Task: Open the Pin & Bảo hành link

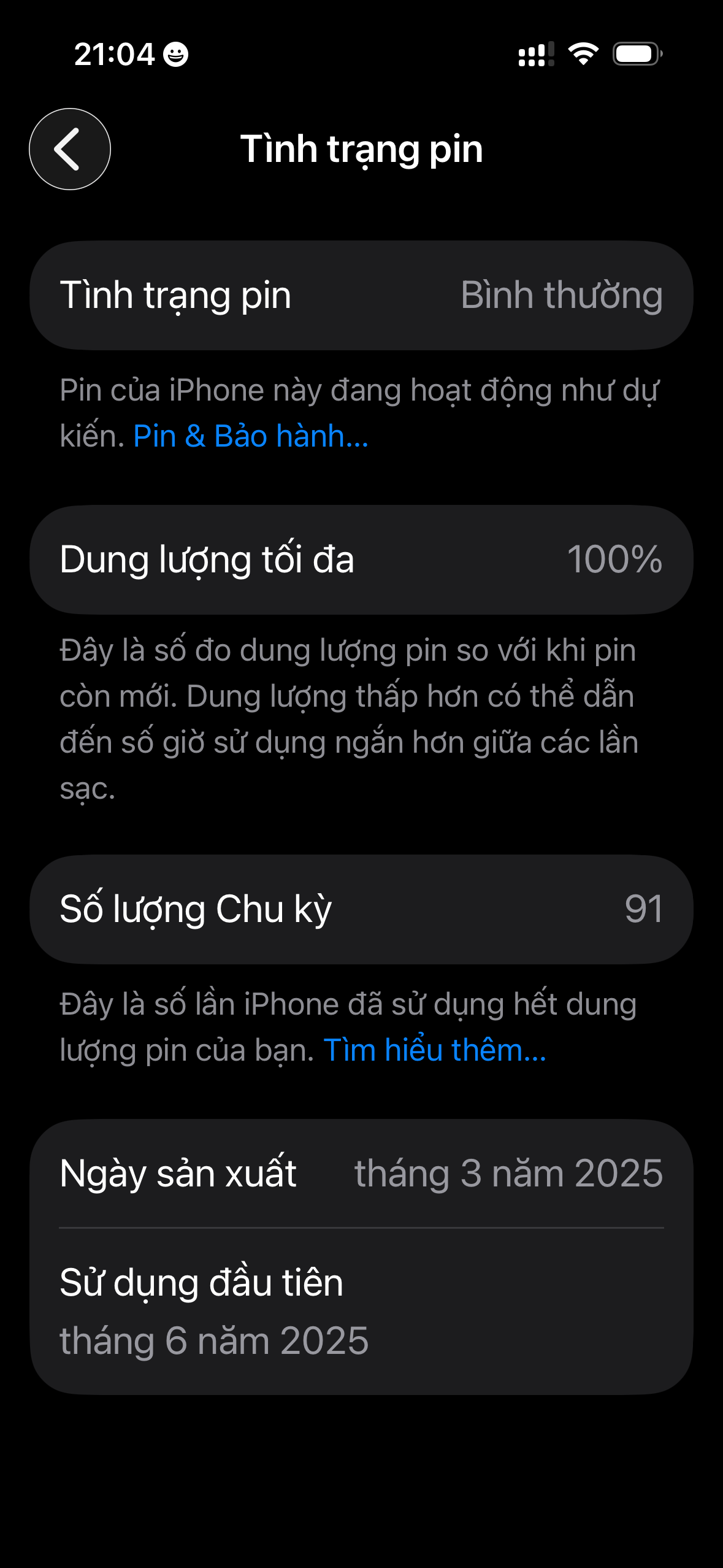Action: pyautogui.click(x=251, y=436)
